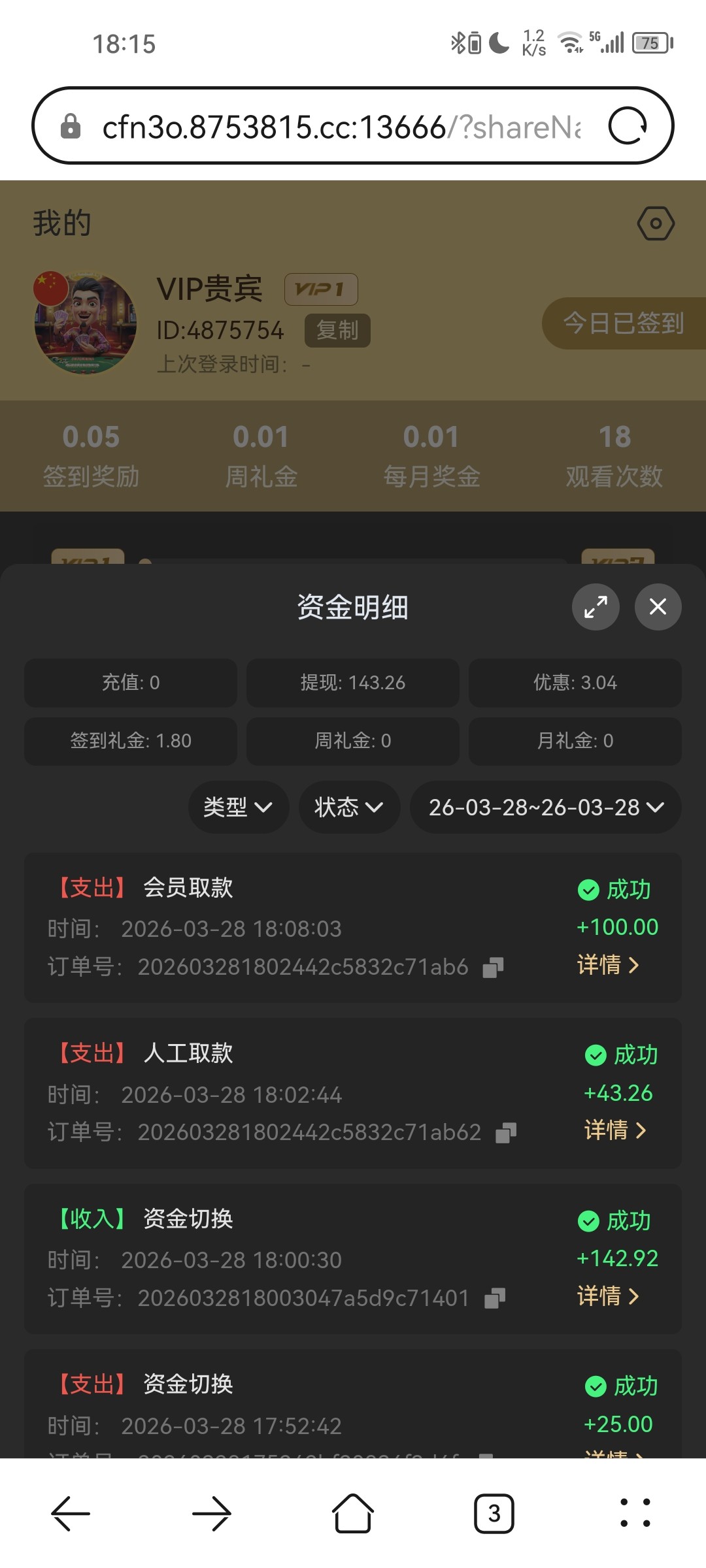Viewport: 706px width, 1568px height.
Task: Reload the page in the address bar
Action: coord(628,126)
